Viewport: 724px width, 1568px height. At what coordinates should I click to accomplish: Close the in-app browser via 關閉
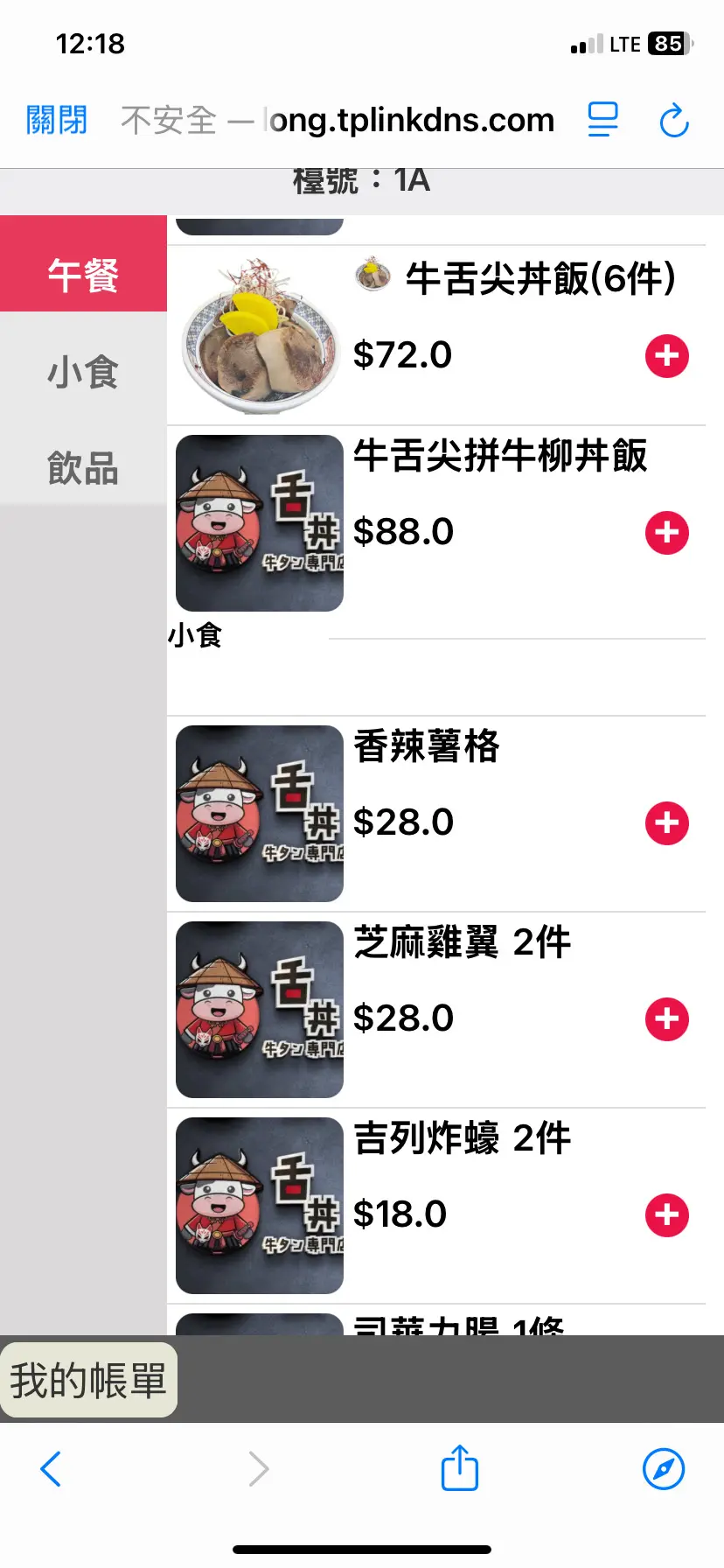tap(57, 120)
